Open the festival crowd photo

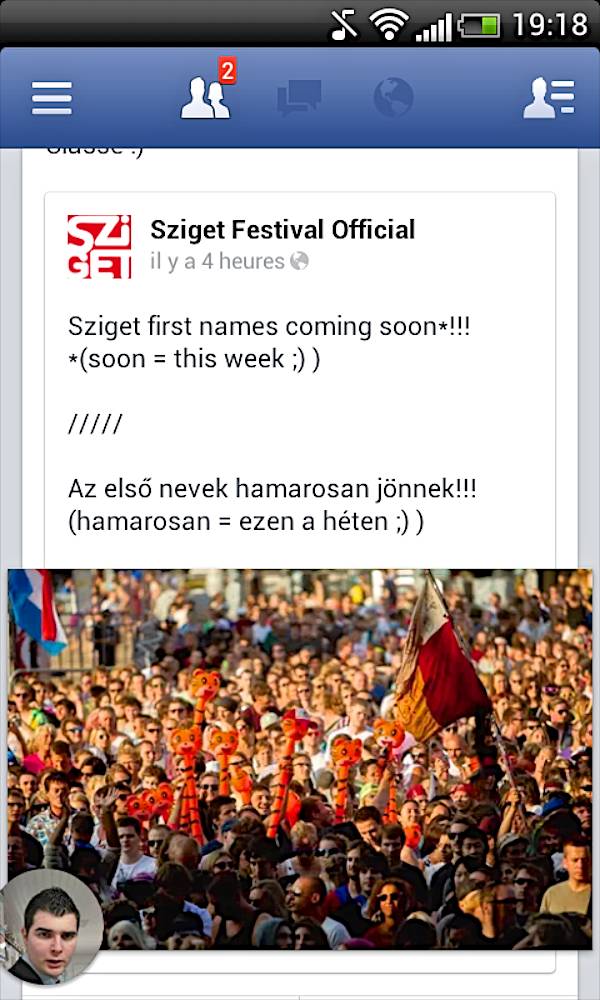click(x=300, y=759)
